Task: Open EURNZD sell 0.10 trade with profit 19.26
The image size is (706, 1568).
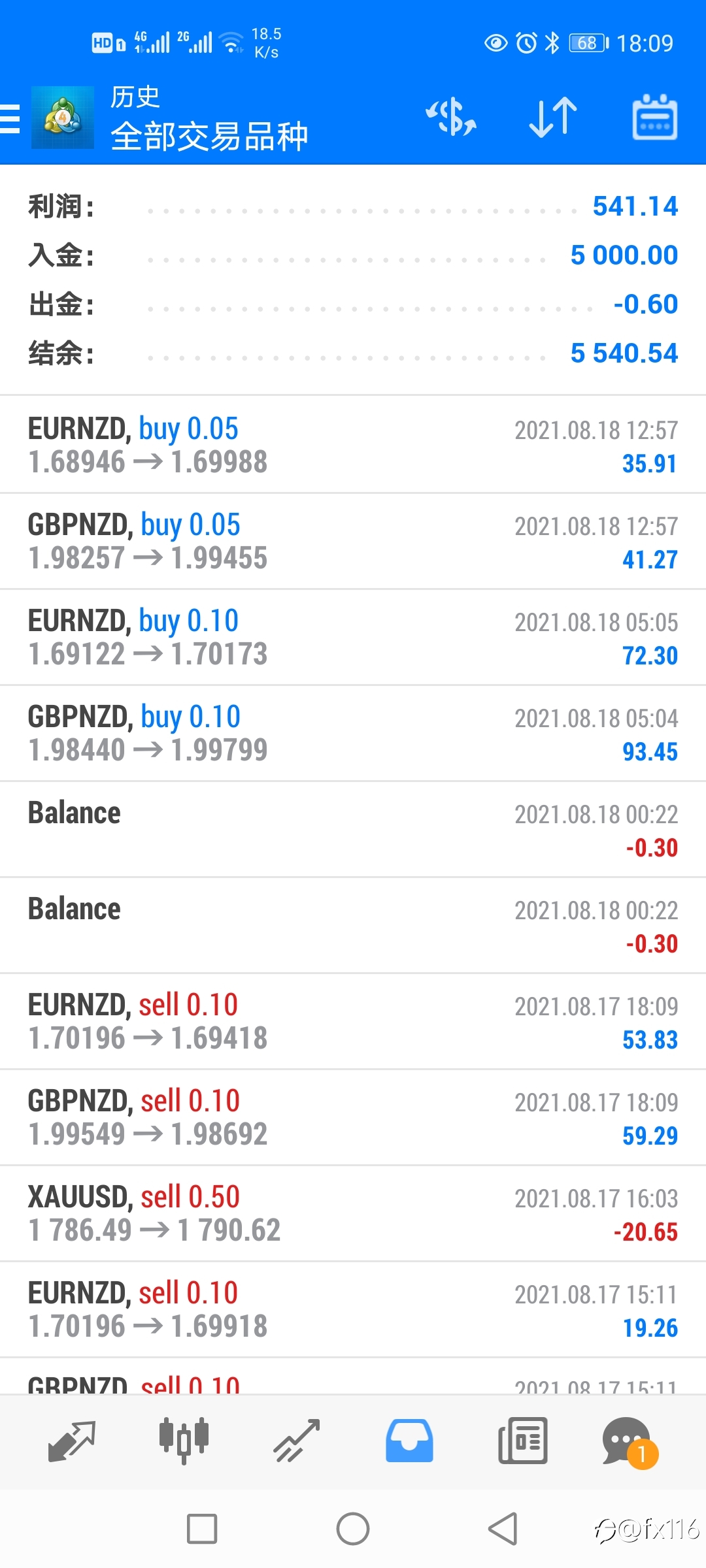Action: tap(353, 1309)
